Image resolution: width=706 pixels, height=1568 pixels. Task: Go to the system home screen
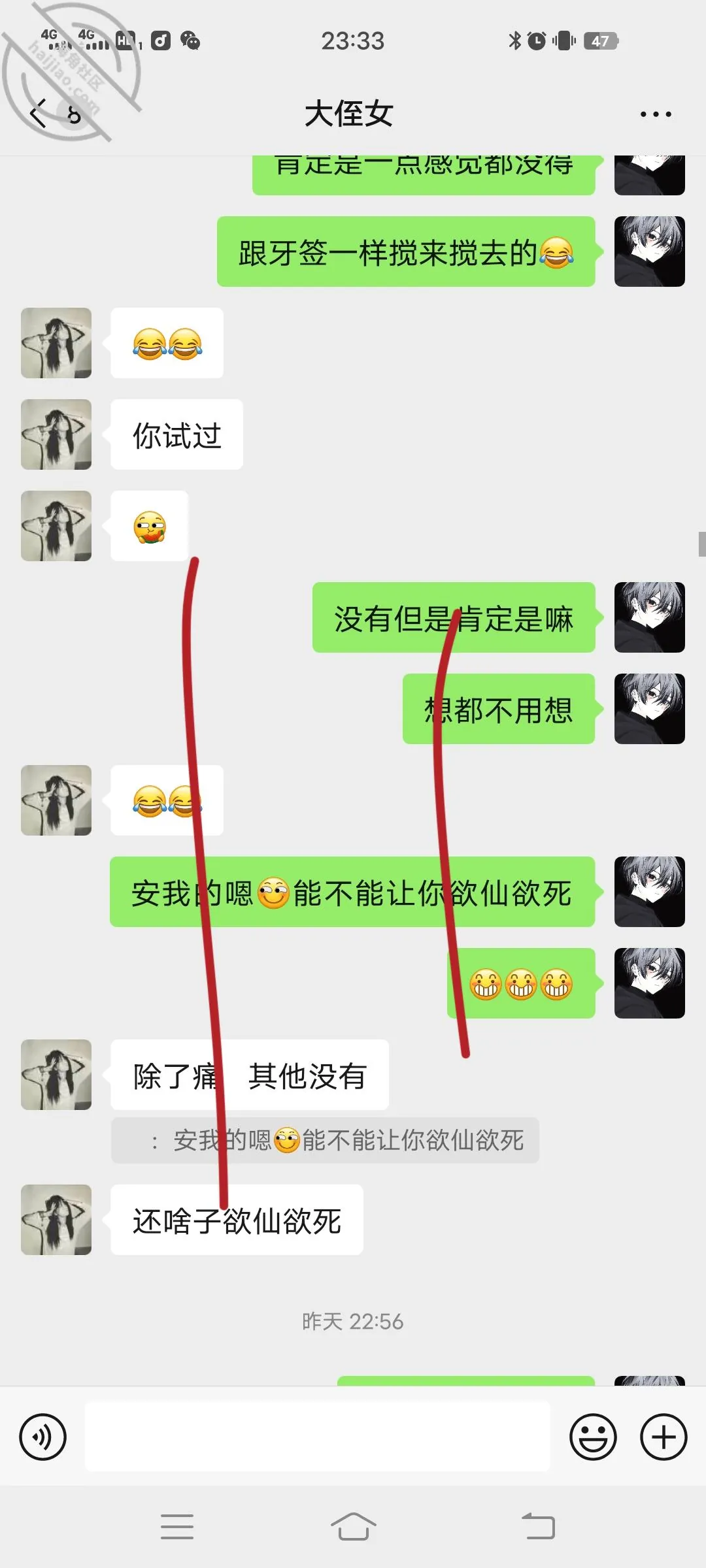353,1527
